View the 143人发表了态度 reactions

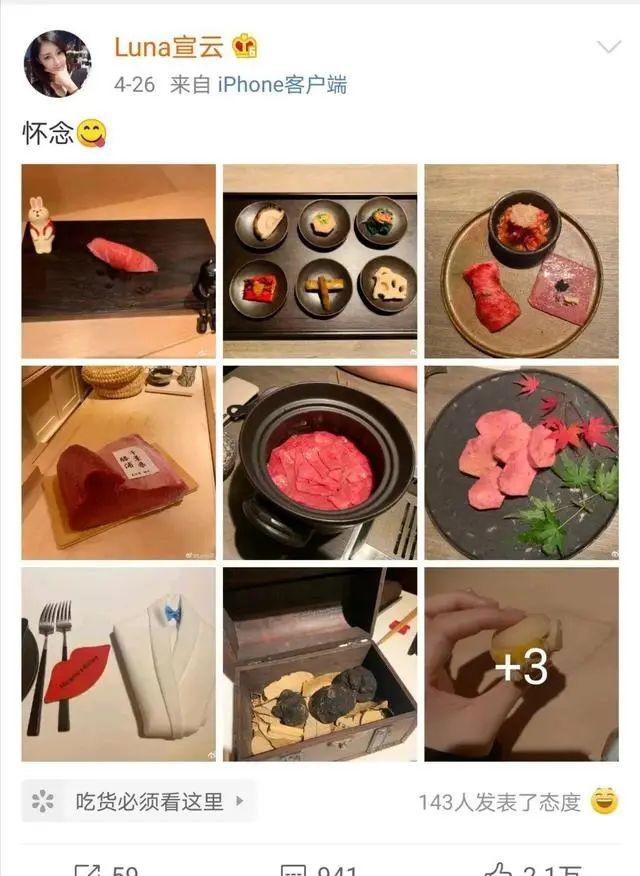click(x=499, y=802)
